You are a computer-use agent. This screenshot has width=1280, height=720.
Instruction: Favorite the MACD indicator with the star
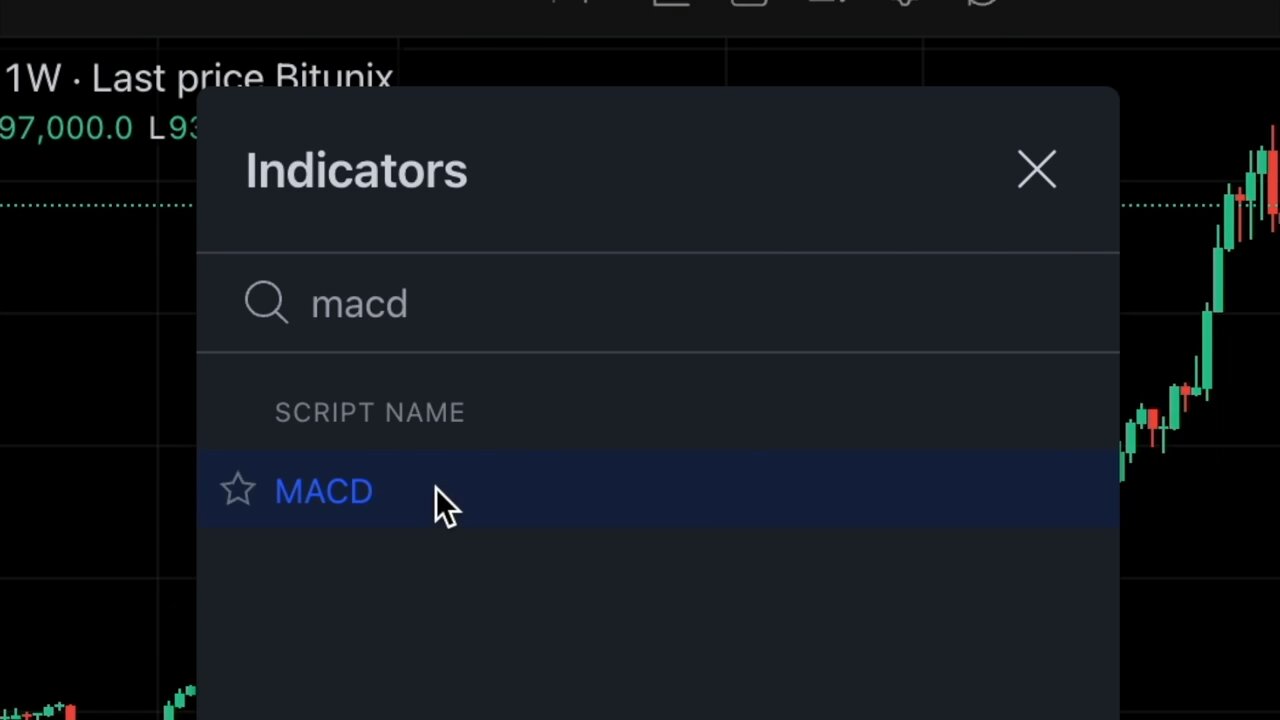click(238, 490)
